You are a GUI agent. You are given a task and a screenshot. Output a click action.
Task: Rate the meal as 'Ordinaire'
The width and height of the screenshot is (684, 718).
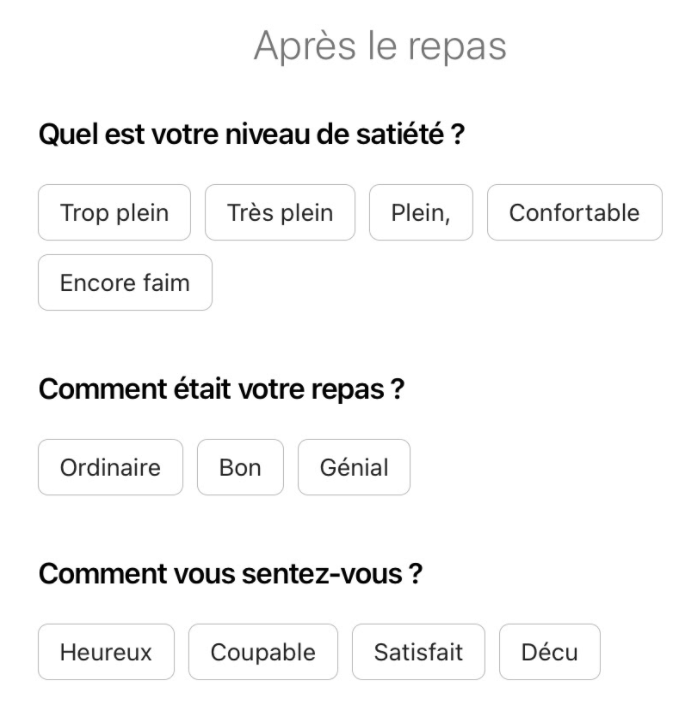point(111,467)
